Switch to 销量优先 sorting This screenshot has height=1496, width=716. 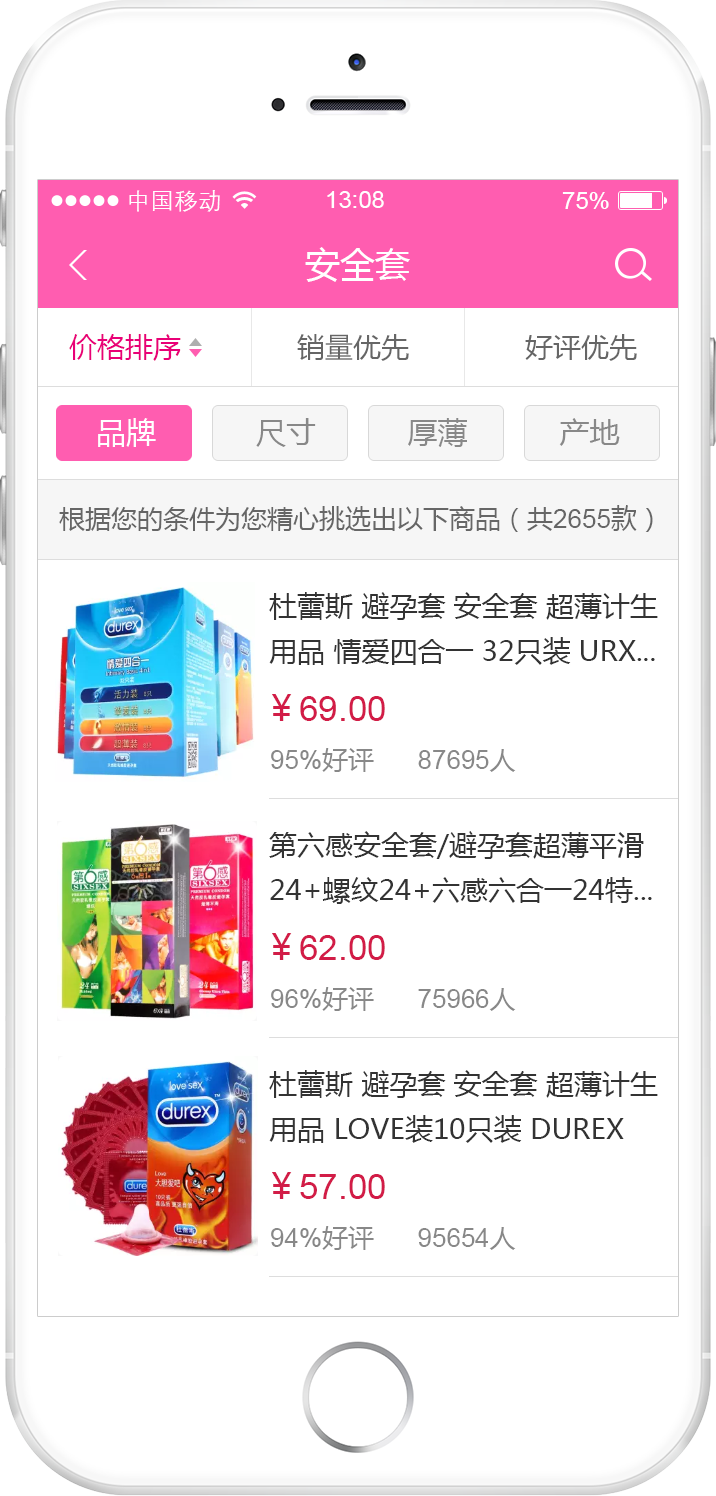coord(353,348)
